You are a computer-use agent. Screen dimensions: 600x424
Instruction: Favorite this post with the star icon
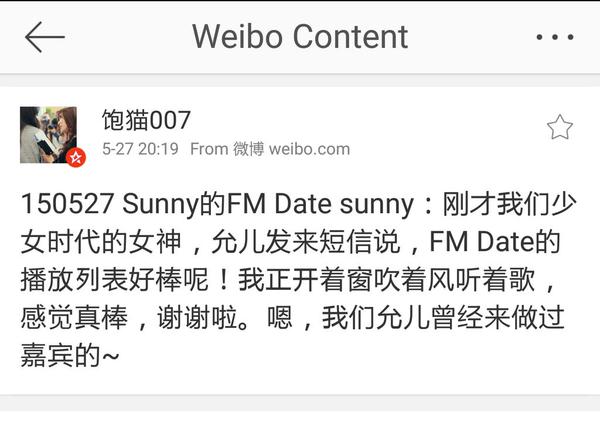[559, 127]
